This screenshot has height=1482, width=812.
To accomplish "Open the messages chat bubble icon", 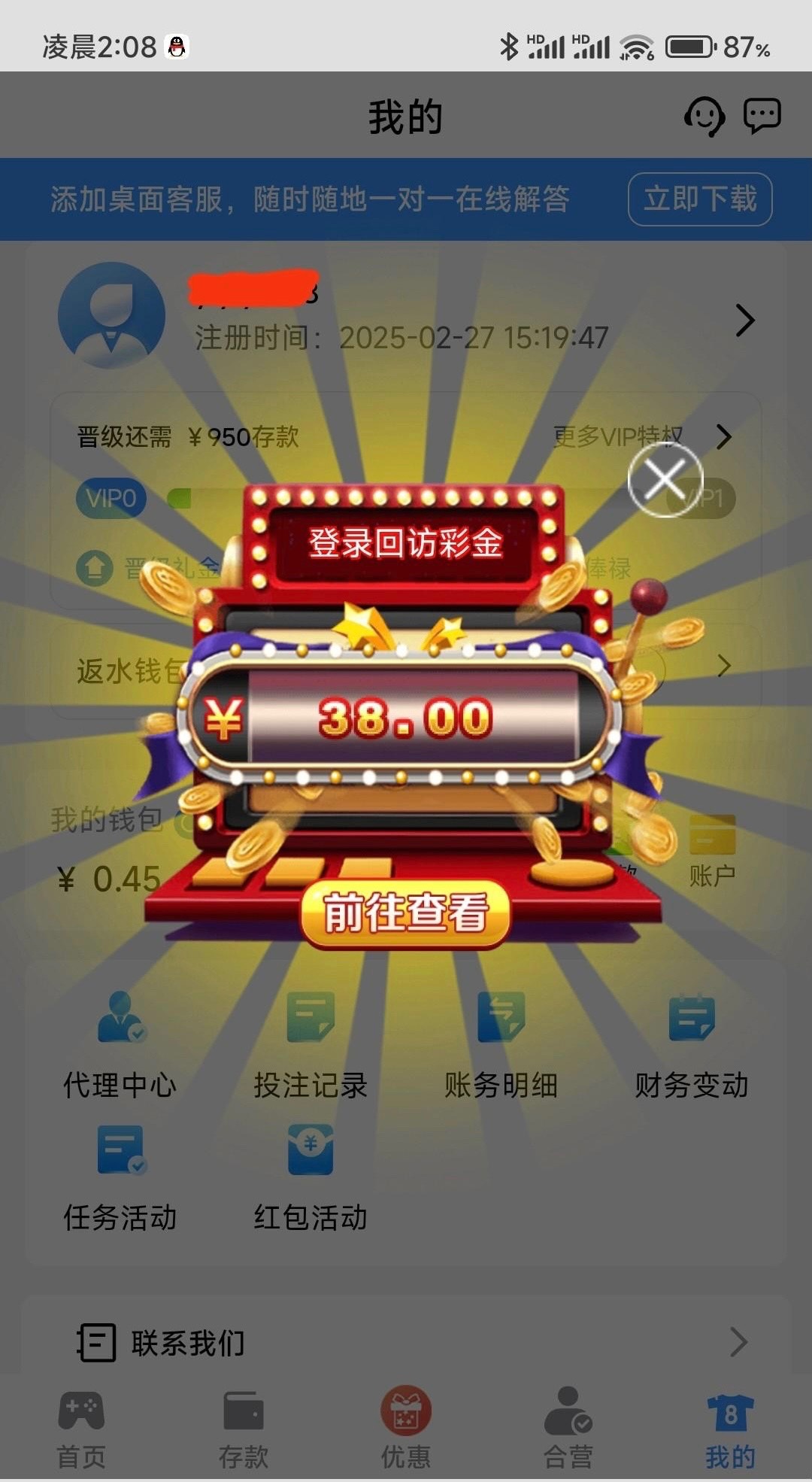I will [x=762, y=117].
